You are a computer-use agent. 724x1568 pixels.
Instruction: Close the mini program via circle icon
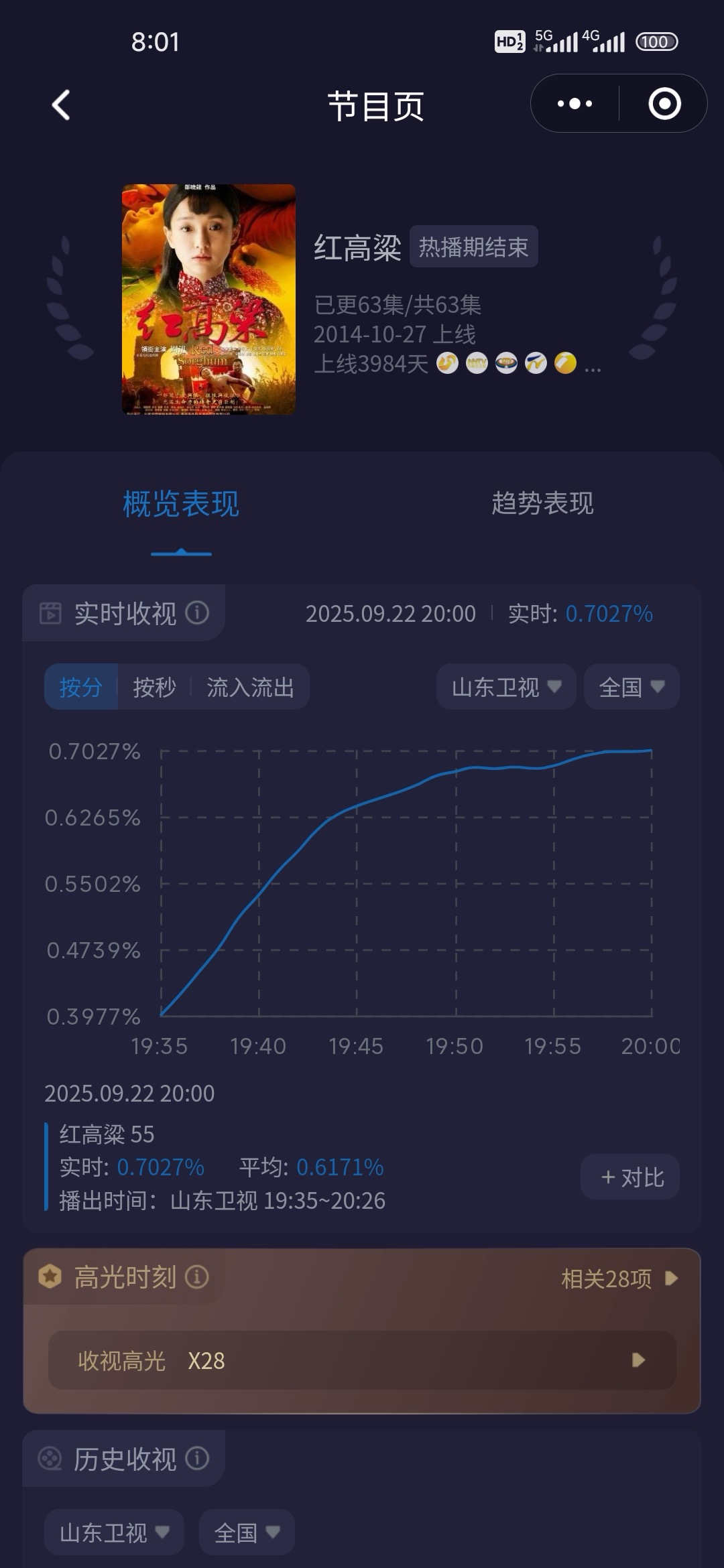(x=664, y=104)
